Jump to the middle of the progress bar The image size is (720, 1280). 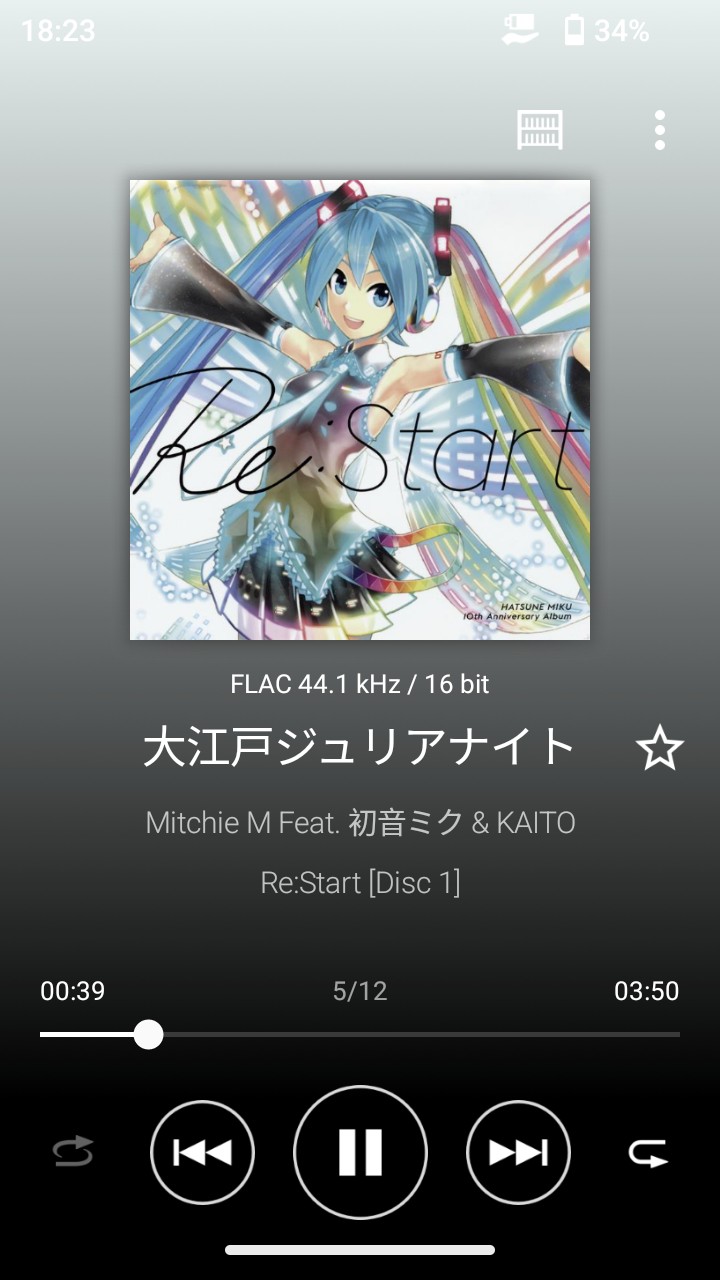[360, 1034]
